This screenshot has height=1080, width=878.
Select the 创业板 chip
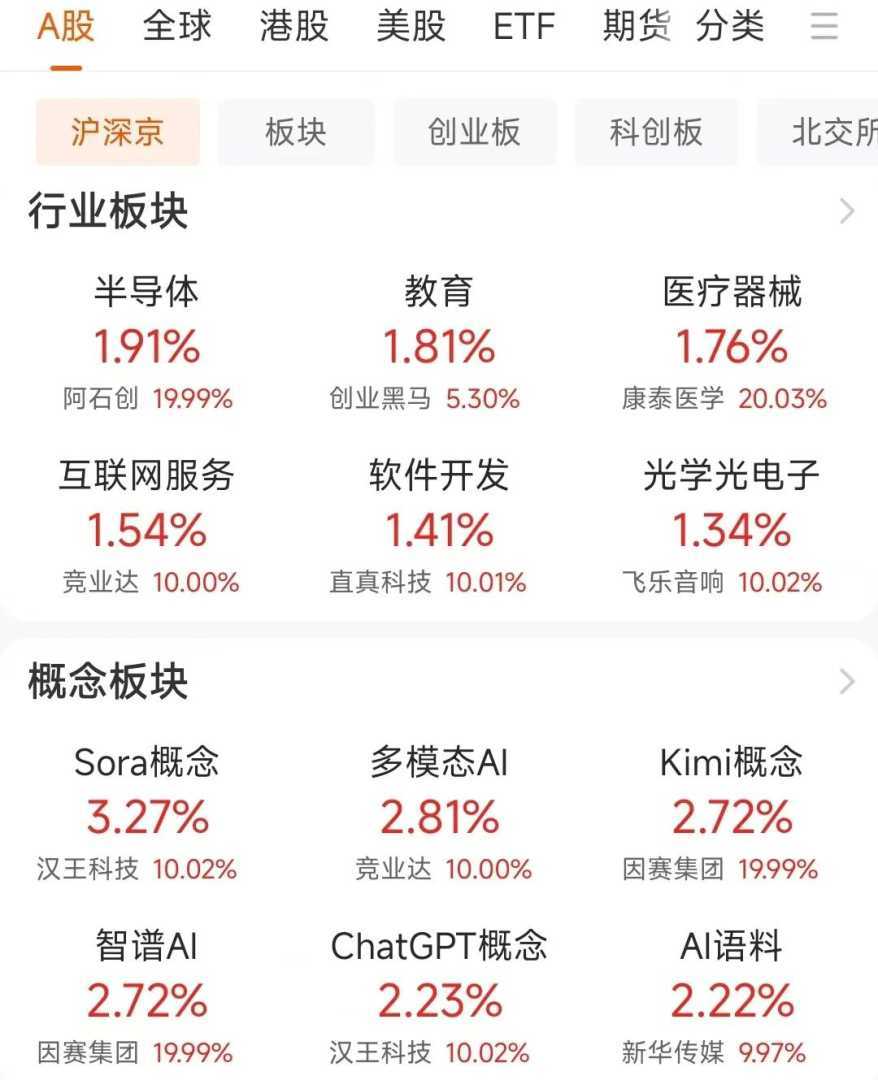(474, 132)
